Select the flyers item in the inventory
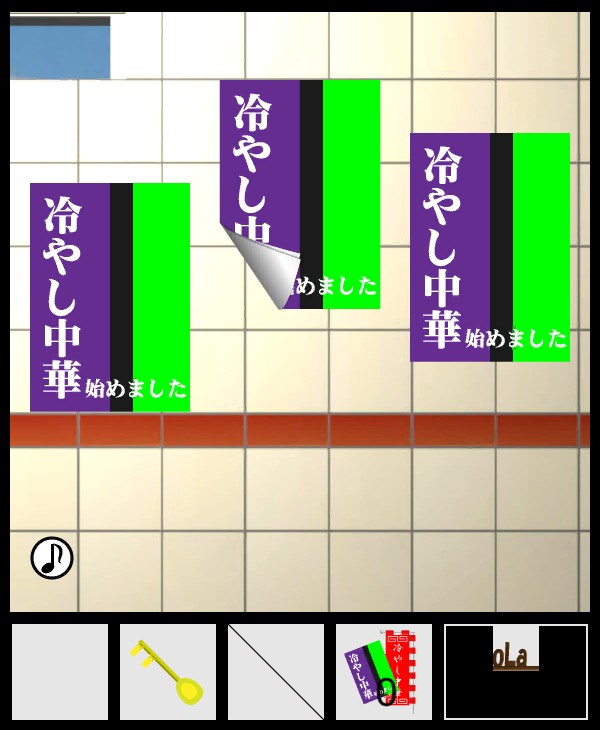The image size is (600, 730). pyautogui.click(x=384, y=672)
